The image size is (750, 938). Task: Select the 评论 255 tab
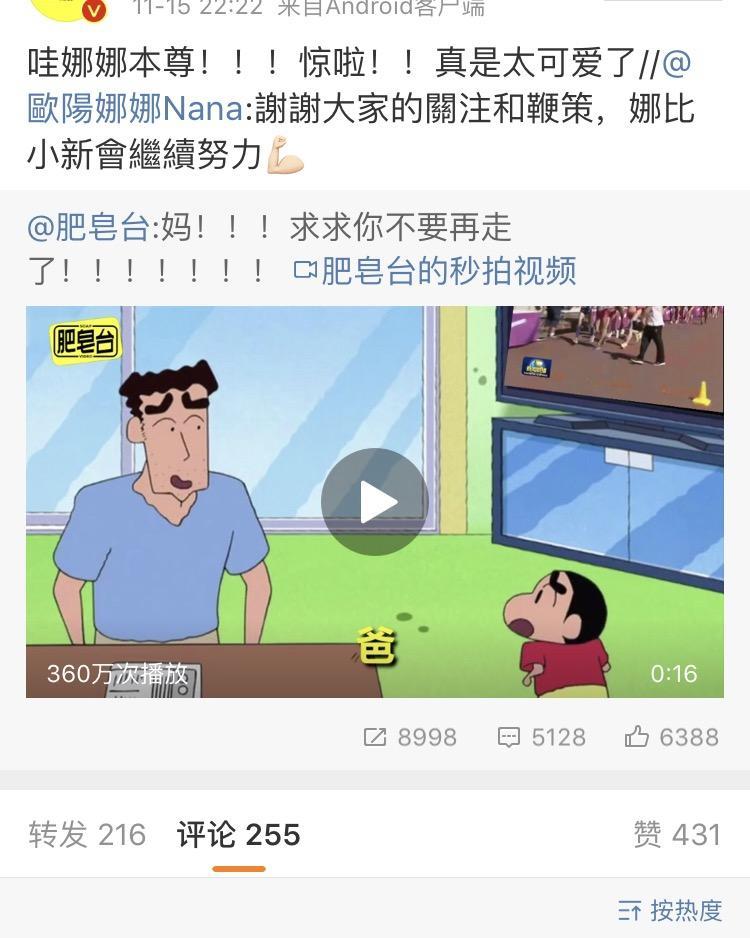[238, 835]
